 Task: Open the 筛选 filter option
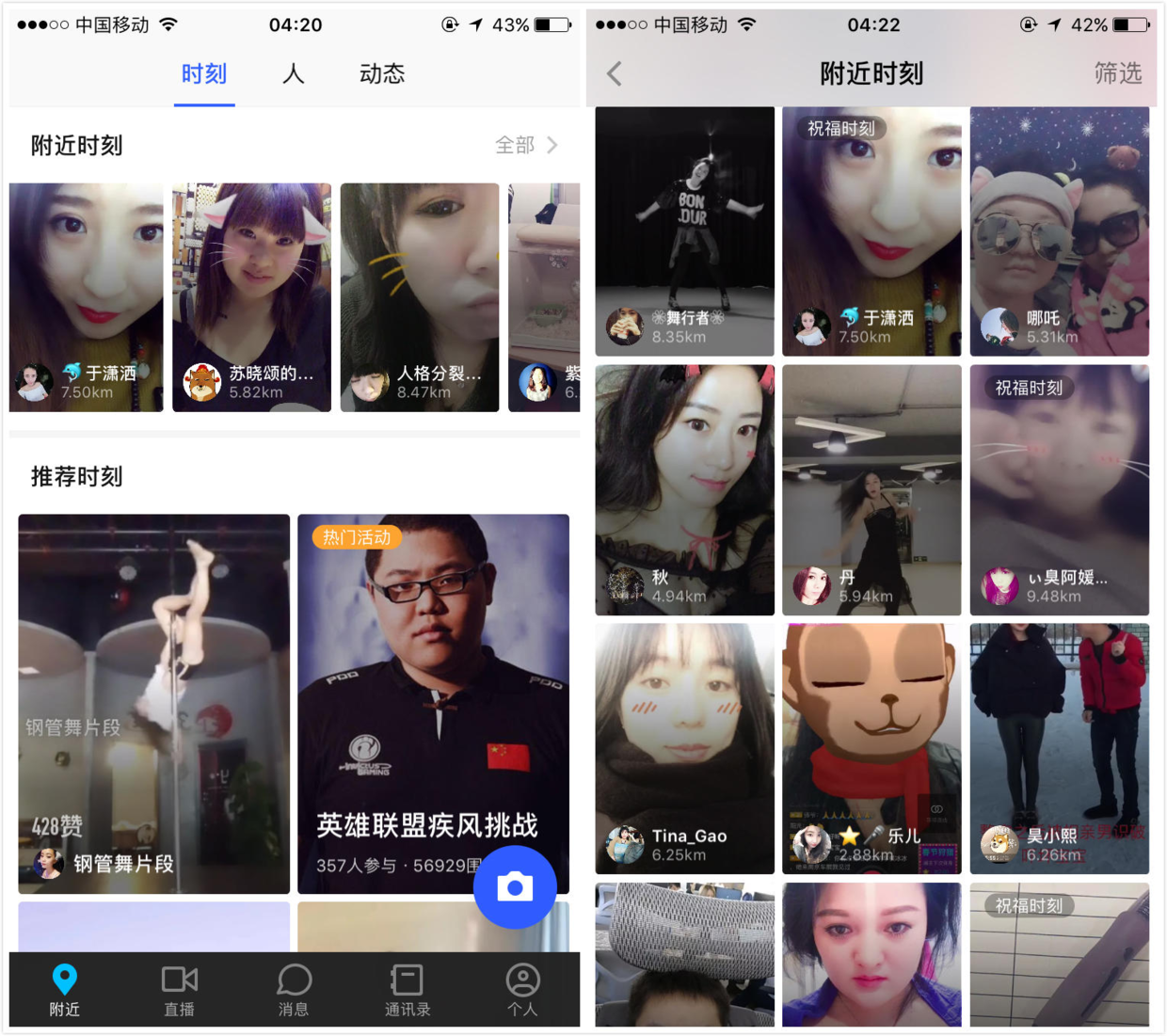click(1117, 73)
